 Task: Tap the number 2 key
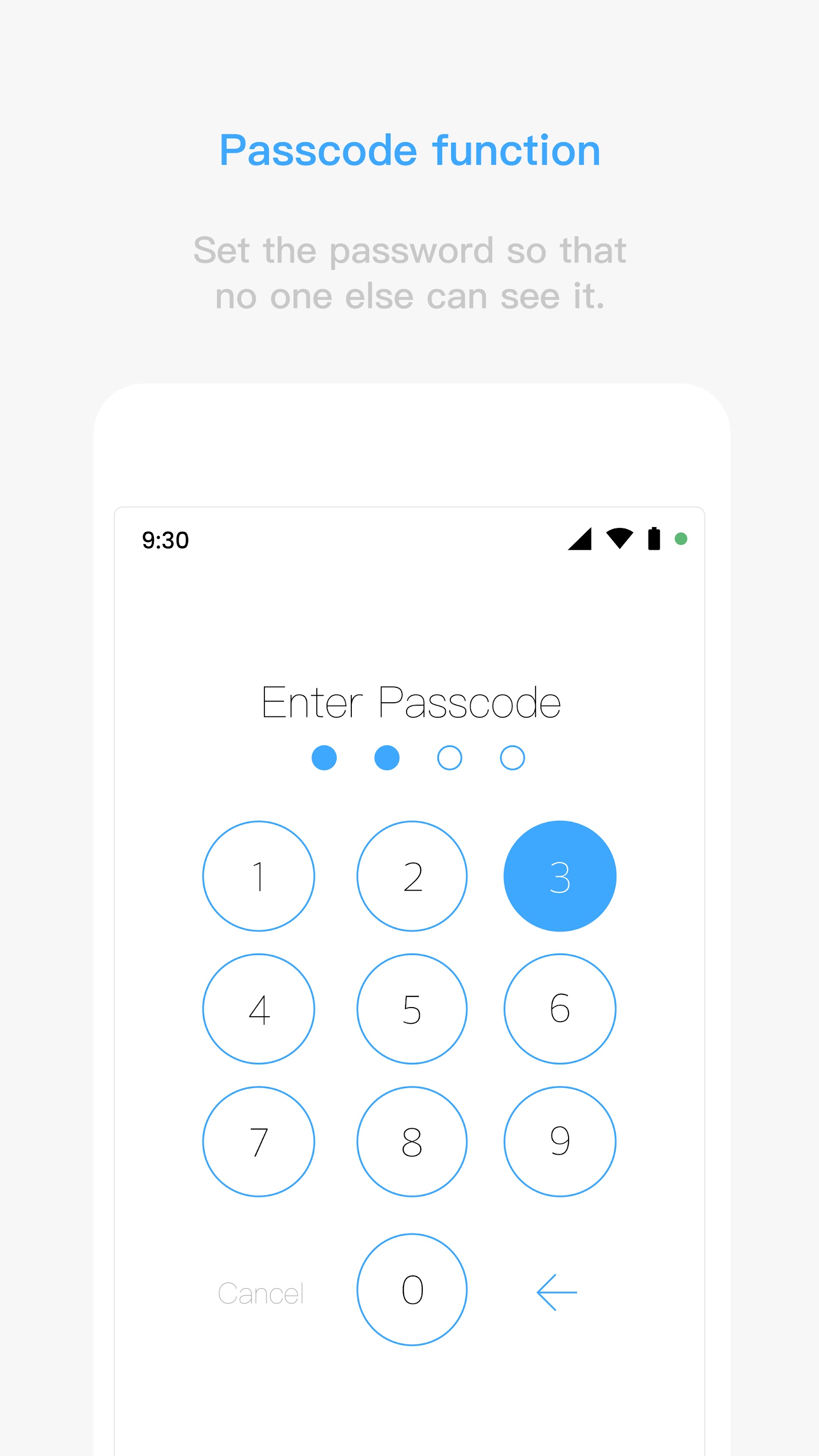[x=412, y=876]
